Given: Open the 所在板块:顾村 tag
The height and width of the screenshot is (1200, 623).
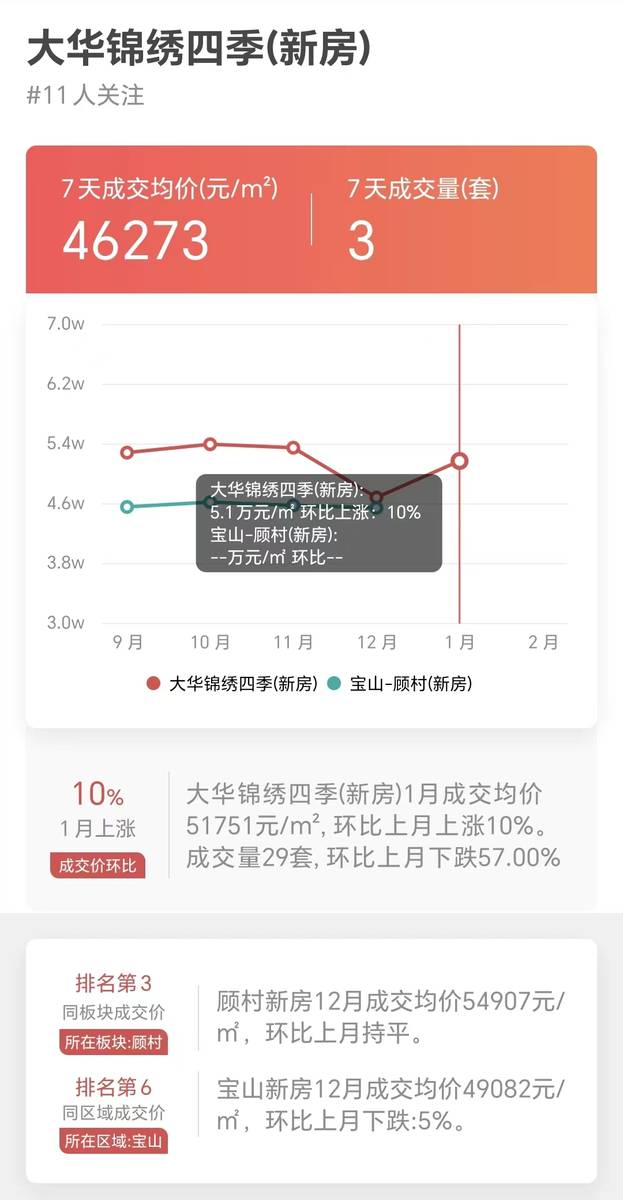Looking at the screenshot, I should (112, 1044).
